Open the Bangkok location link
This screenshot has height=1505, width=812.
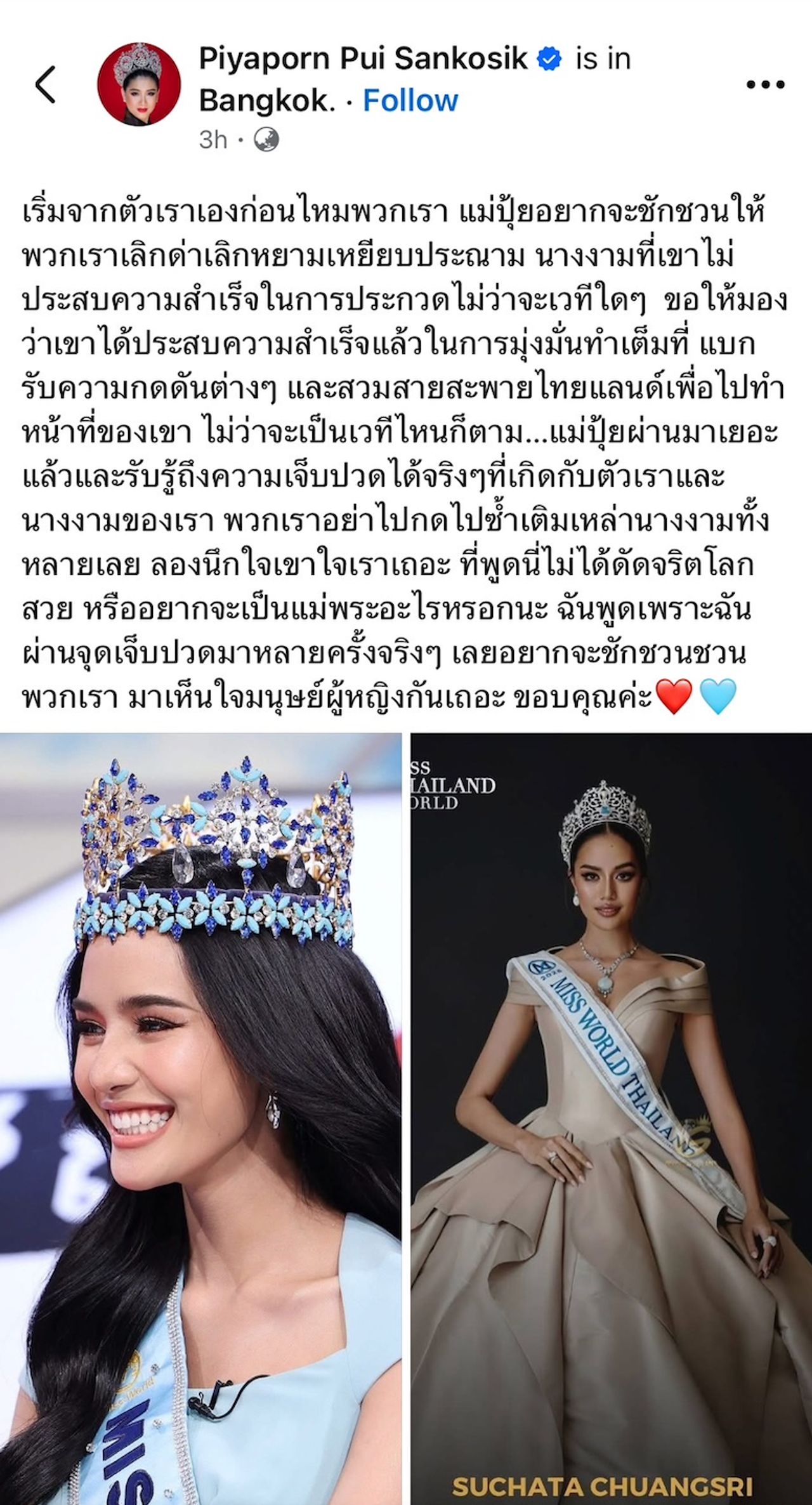click(266, 100)
